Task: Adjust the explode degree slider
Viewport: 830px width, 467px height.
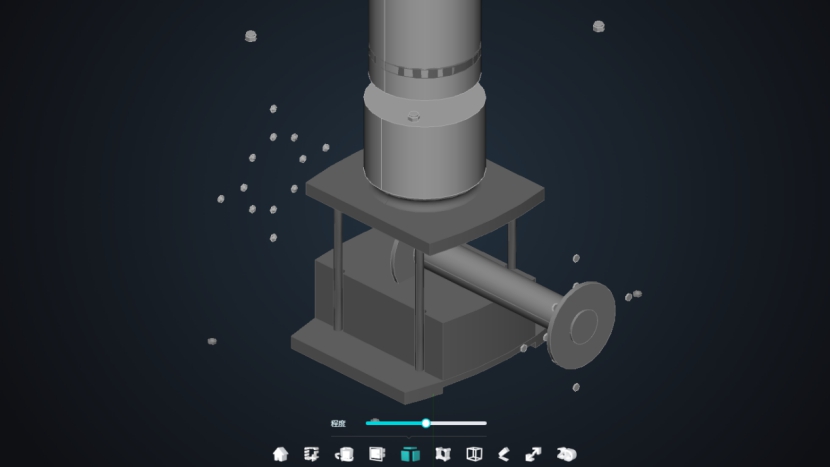Action: pos(426,423)
